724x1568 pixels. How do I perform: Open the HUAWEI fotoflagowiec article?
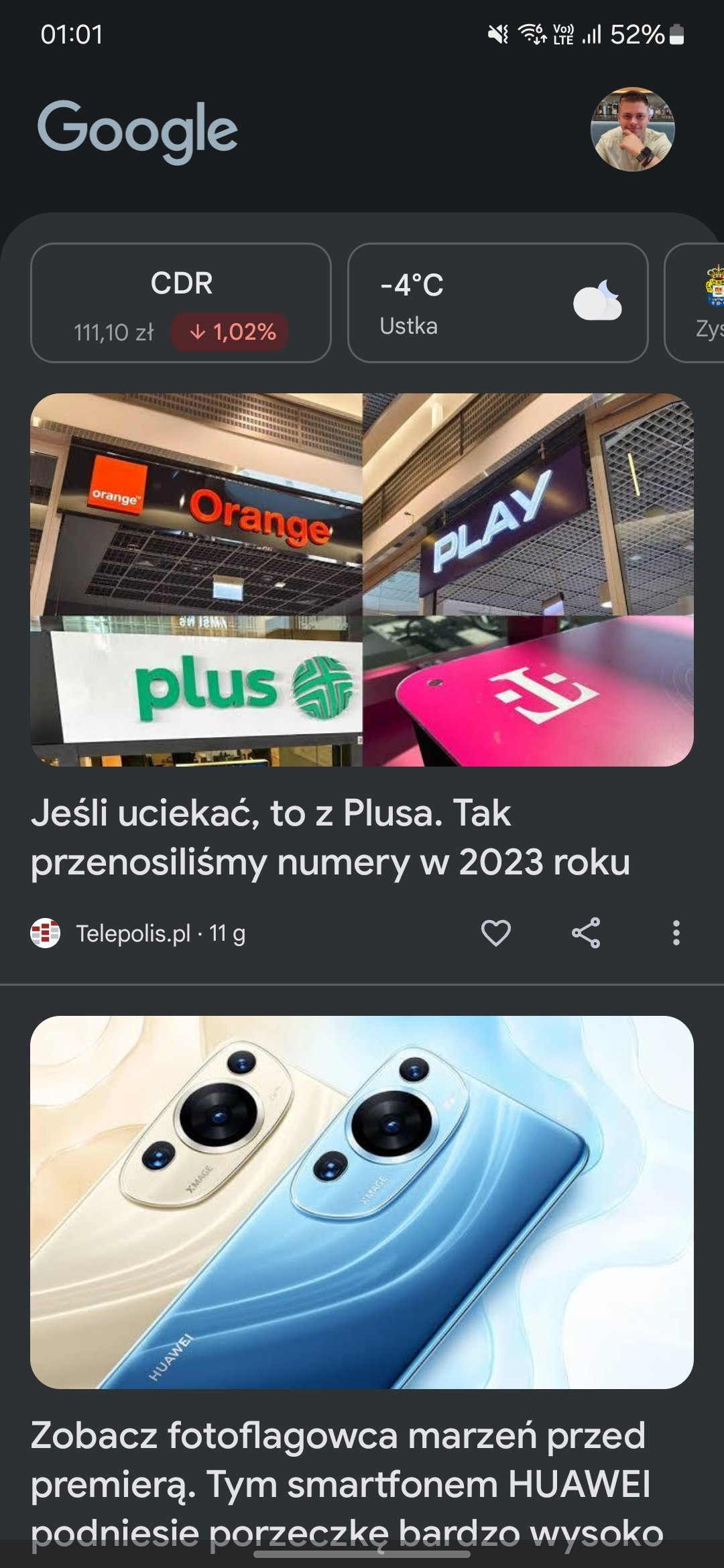tap(347, 1484)
